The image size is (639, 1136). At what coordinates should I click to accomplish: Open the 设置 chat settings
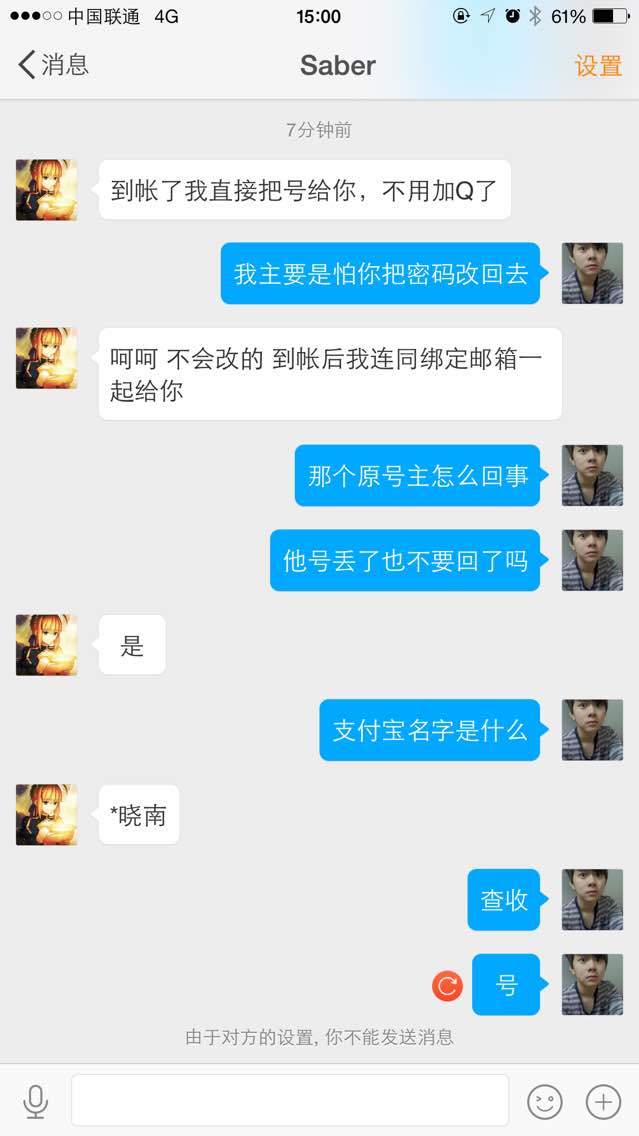(598, 66)
